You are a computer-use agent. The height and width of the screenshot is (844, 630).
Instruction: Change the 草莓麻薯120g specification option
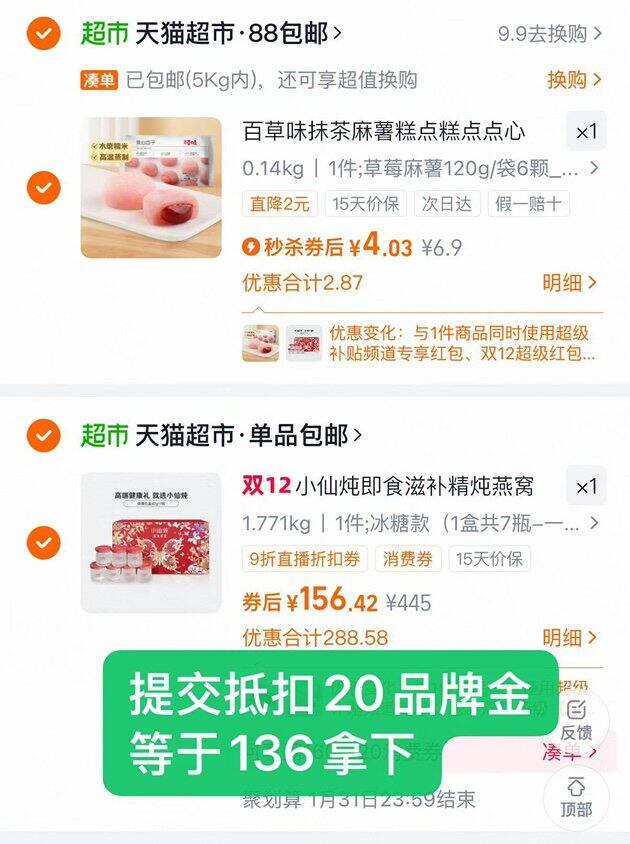click(420, 168)
